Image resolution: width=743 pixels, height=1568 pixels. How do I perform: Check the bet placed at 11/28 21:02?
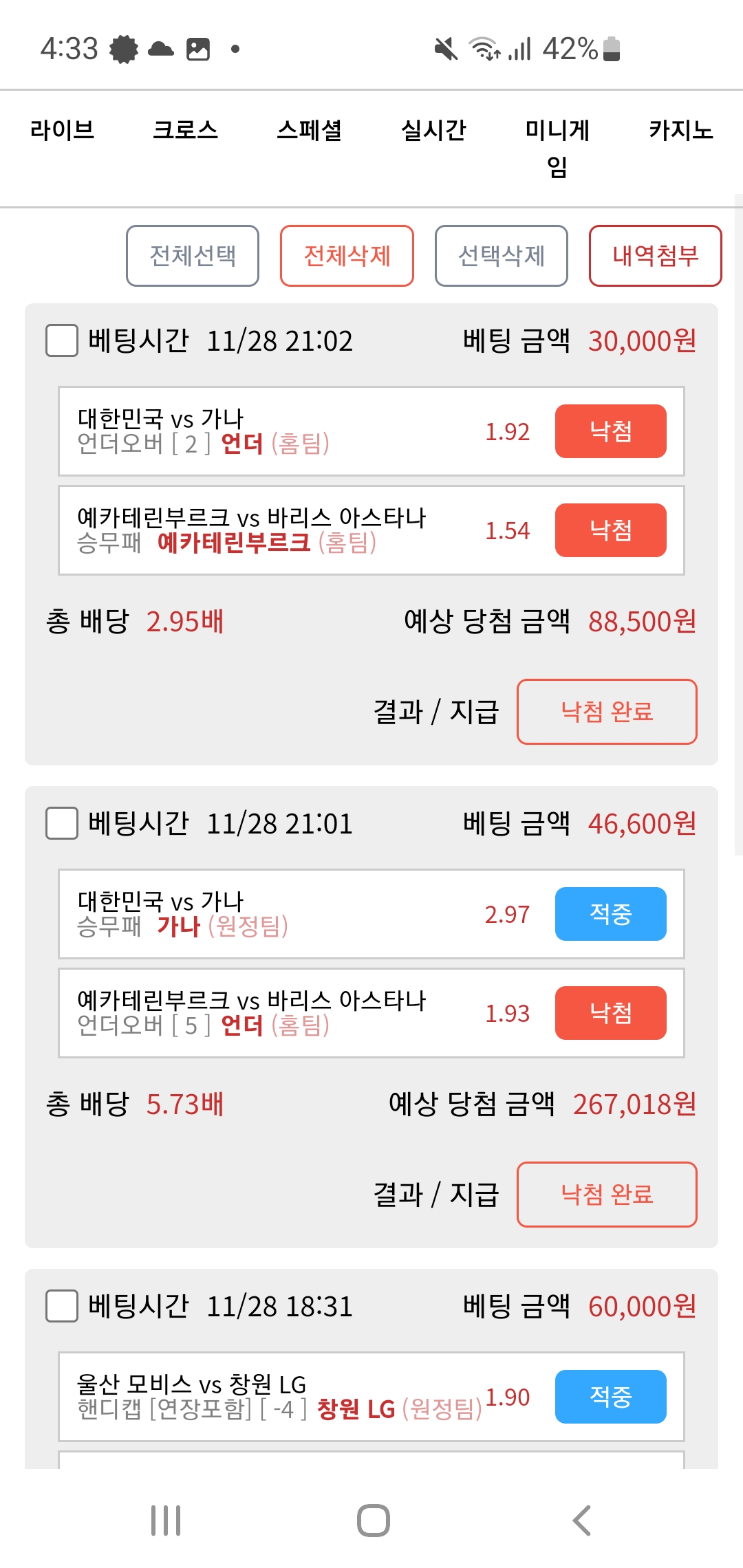62,341
